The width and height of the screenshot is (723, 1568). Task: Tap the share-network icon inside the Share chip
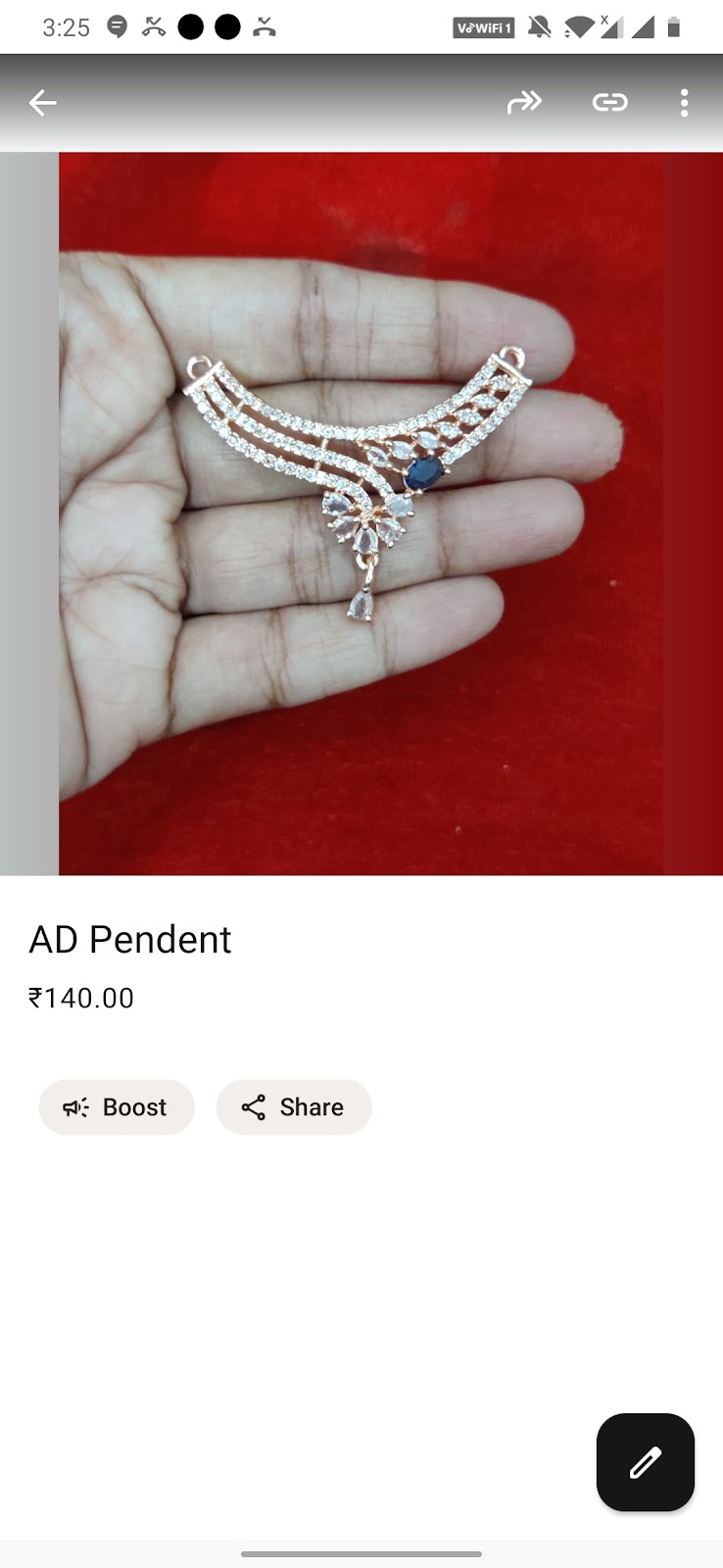tap(254, 1107)
